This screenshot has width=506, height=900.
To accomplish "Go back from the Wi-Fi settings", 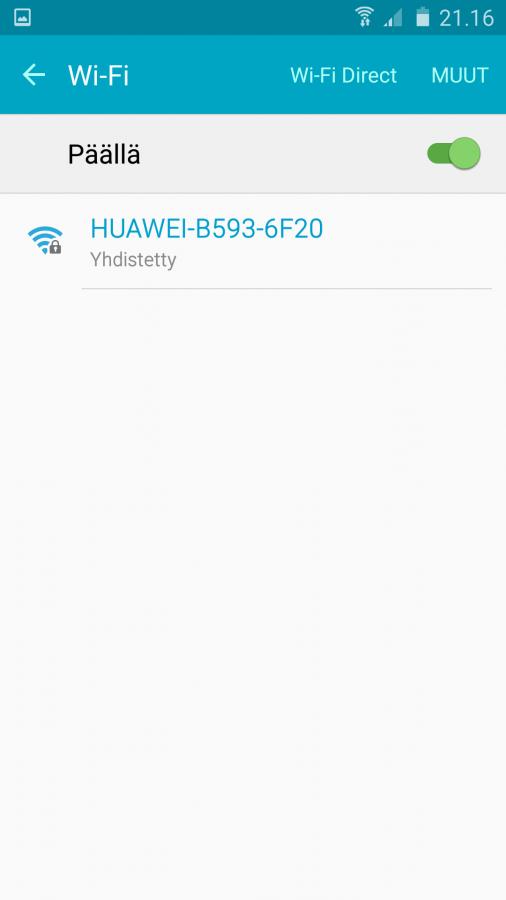I will [x=34, y=75].
